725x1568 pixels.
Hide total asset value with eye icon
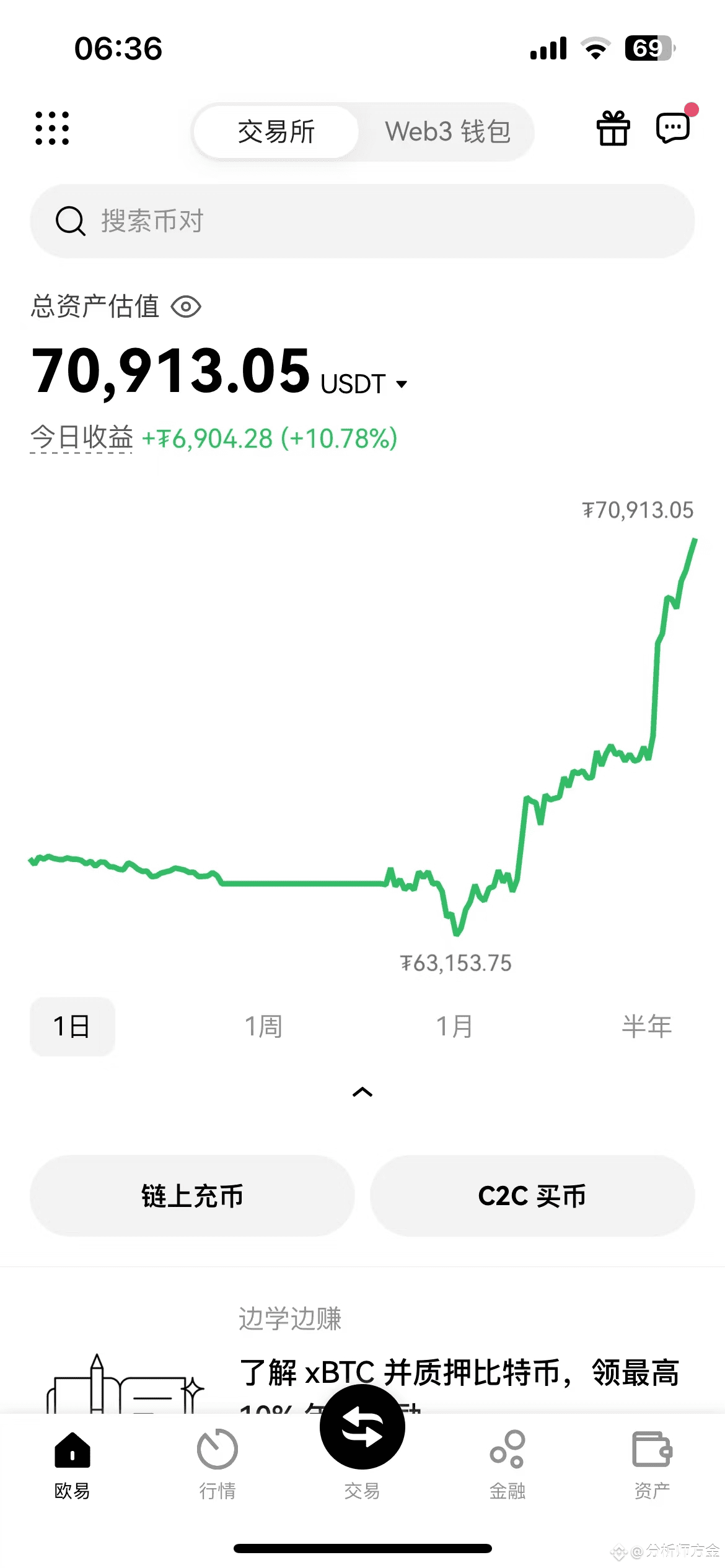(x=186, y=307)
